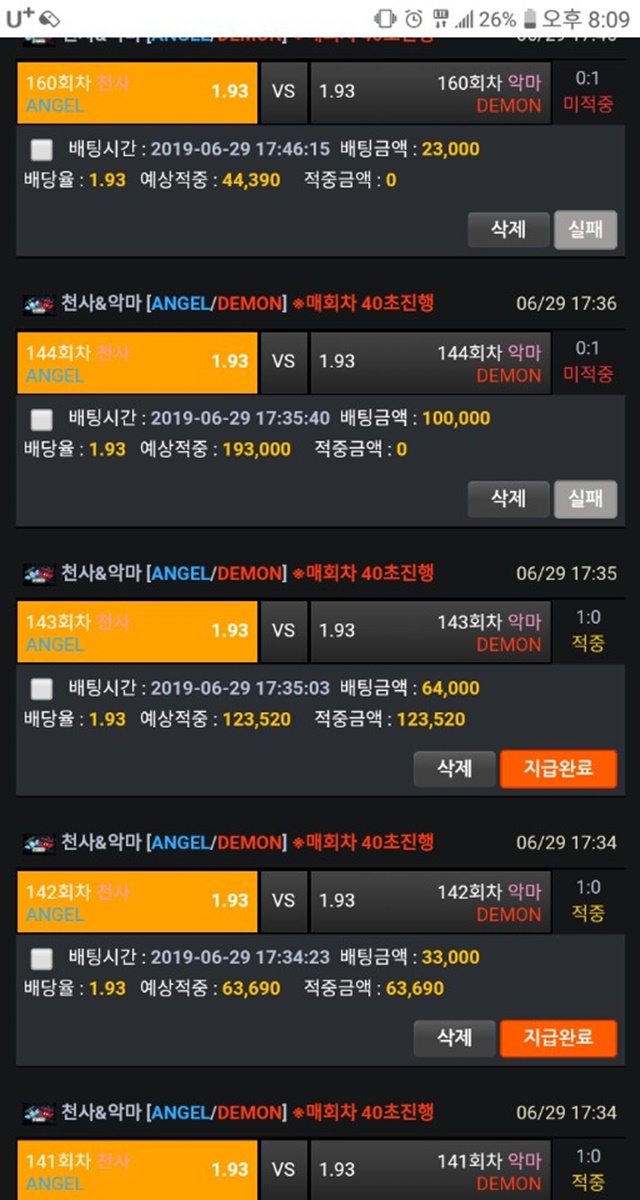Tap 실패 on the 144회차 bet
This screenshot has height=1200, width=640.
coord(586,498)
